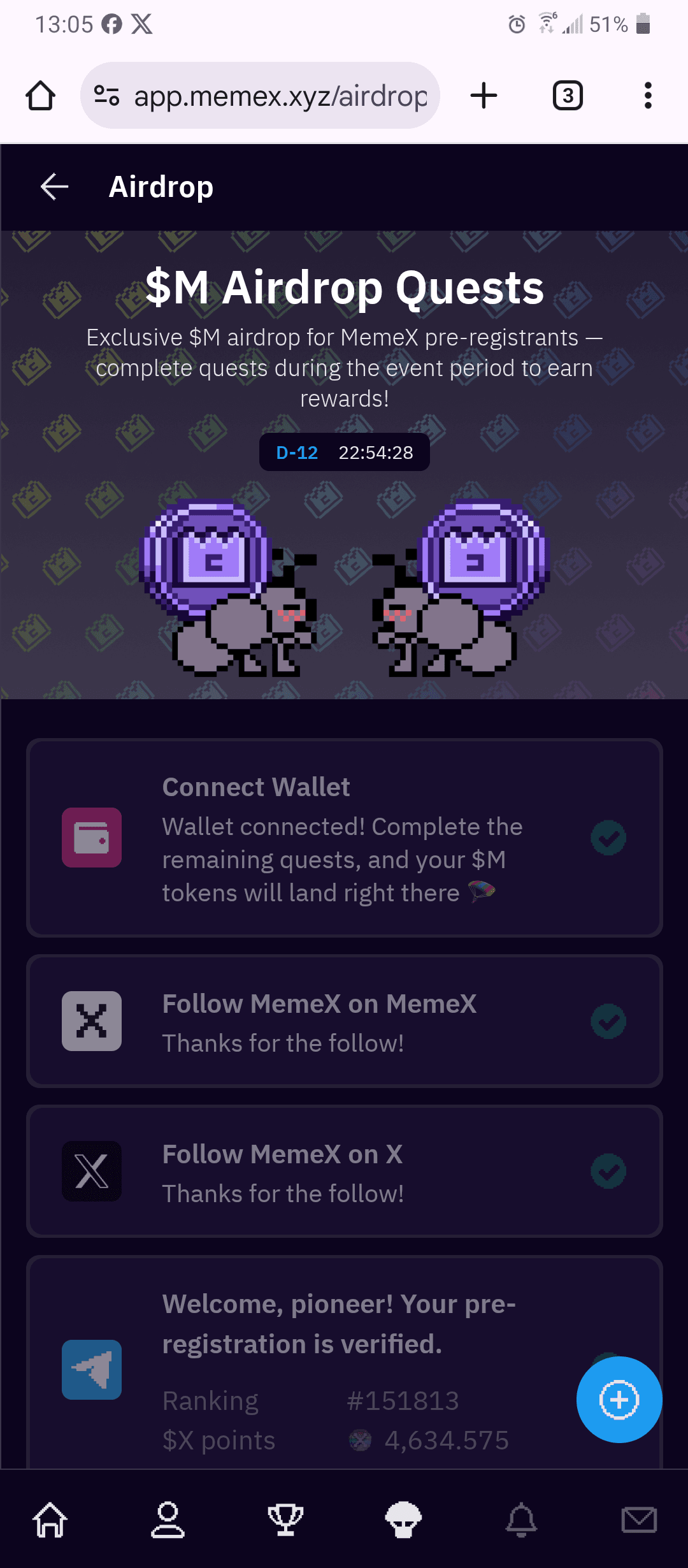Open the trophy leaderboard tab
This screenshot has width=688, height=1568.
(285, 1520)
